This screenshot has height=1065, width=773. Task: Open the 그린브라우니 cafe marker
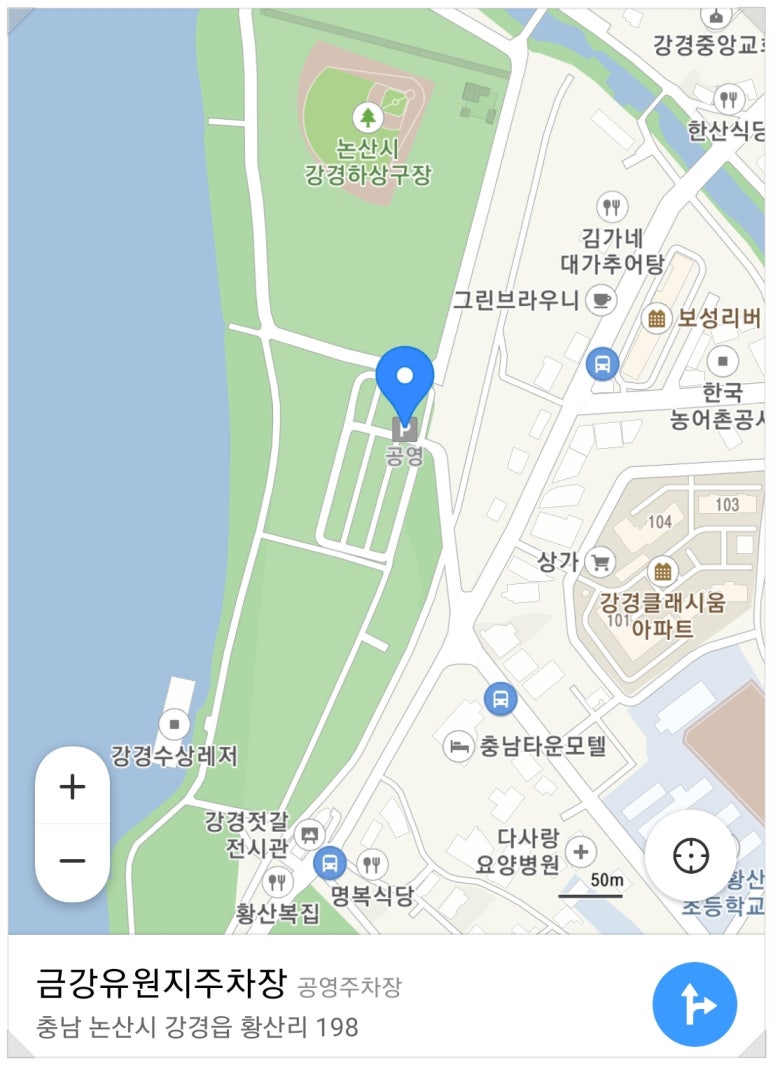pos(600,299)
